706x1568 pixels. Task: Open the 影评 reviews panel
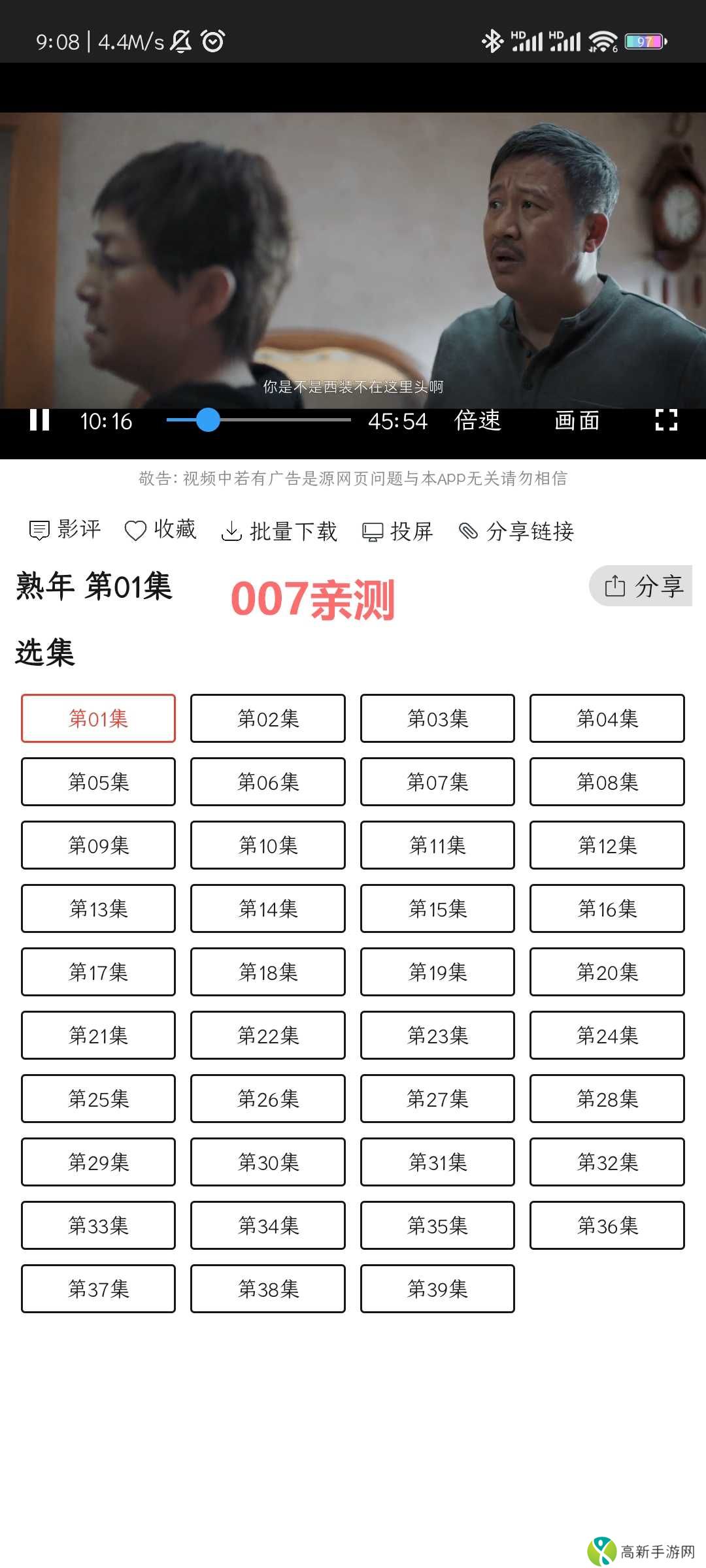[64, 531]
